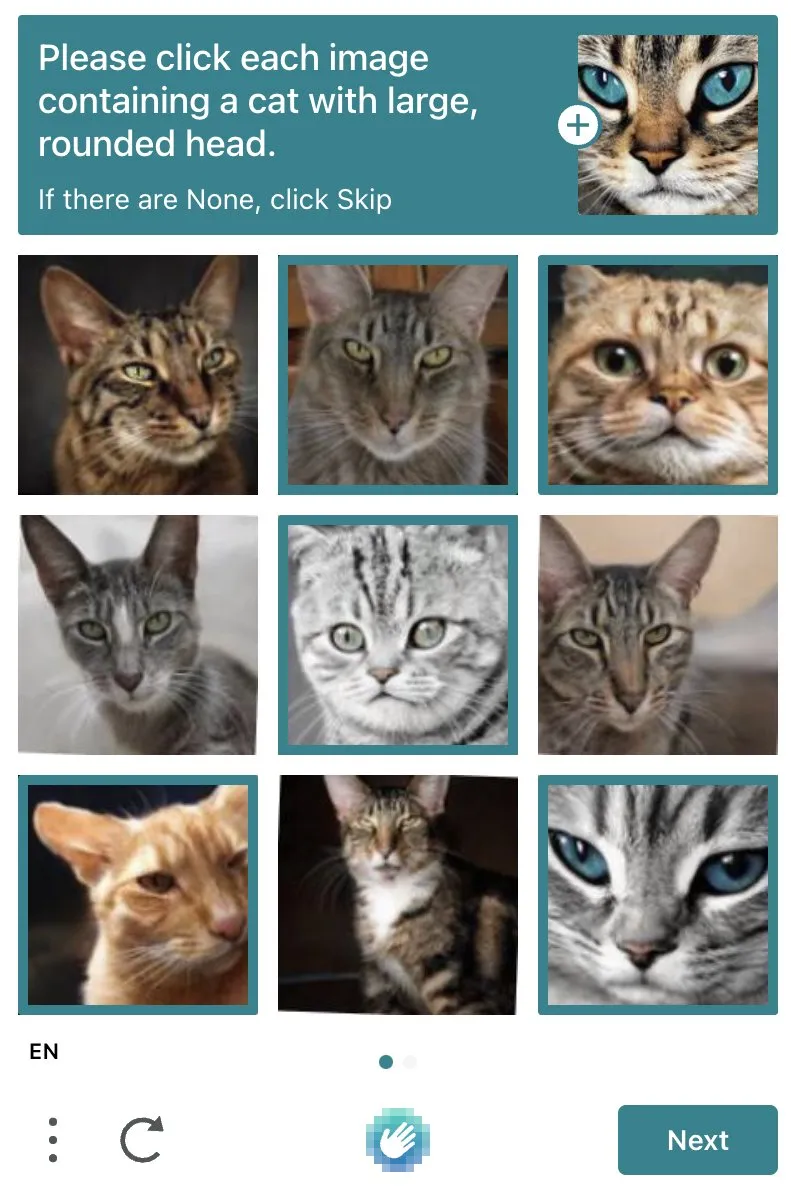Image resolution: width=794 pixels, height=1186 pixels.
Task: Change the EN language selector
Action: [44, 1051]
